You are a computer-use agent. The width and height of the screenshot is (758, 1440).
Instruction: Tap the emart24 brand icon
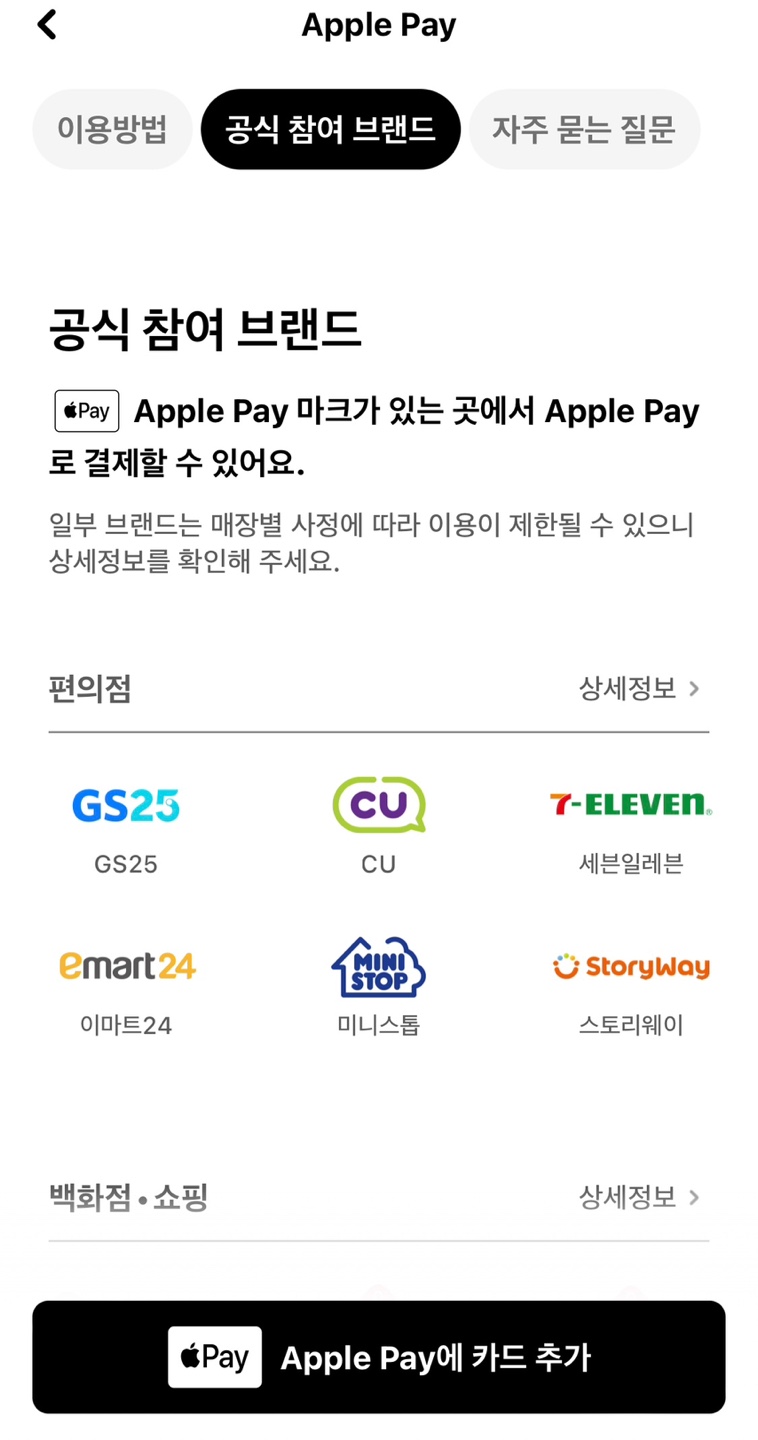(125, 966)
